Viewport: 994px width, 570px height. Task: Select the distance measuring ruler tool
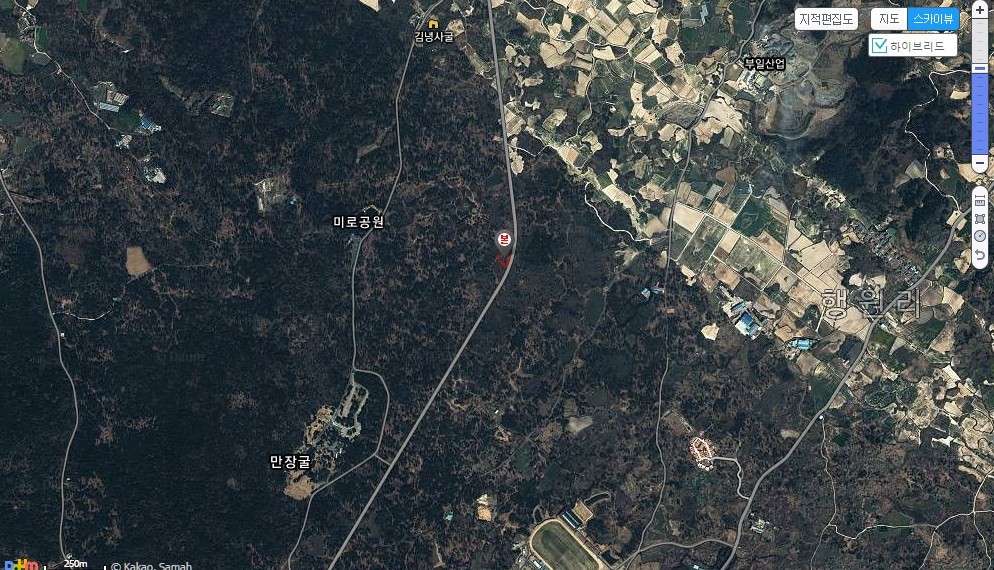[x=980, y=200]
